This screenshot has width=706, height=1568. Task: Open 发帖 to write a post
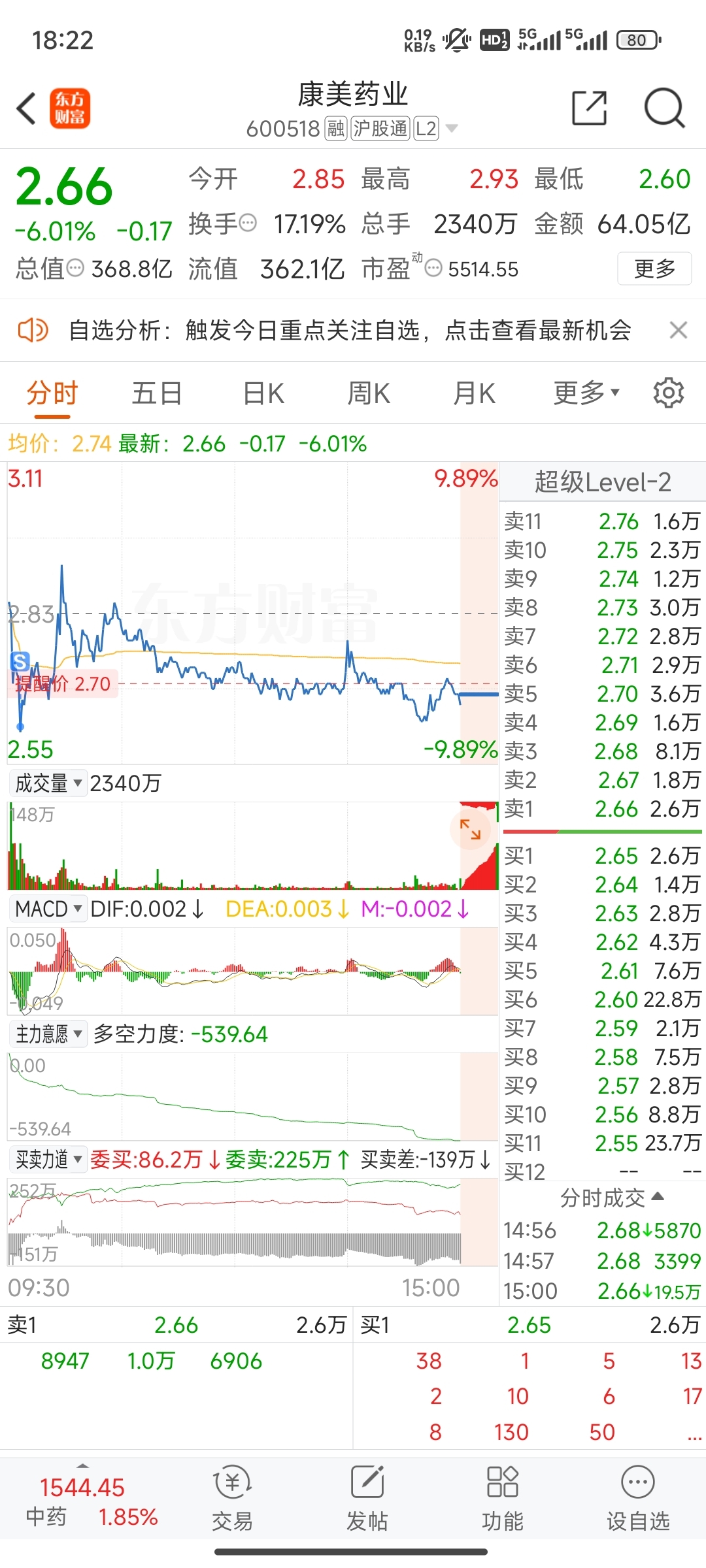pyautogui.click(x=367, y=1499)
